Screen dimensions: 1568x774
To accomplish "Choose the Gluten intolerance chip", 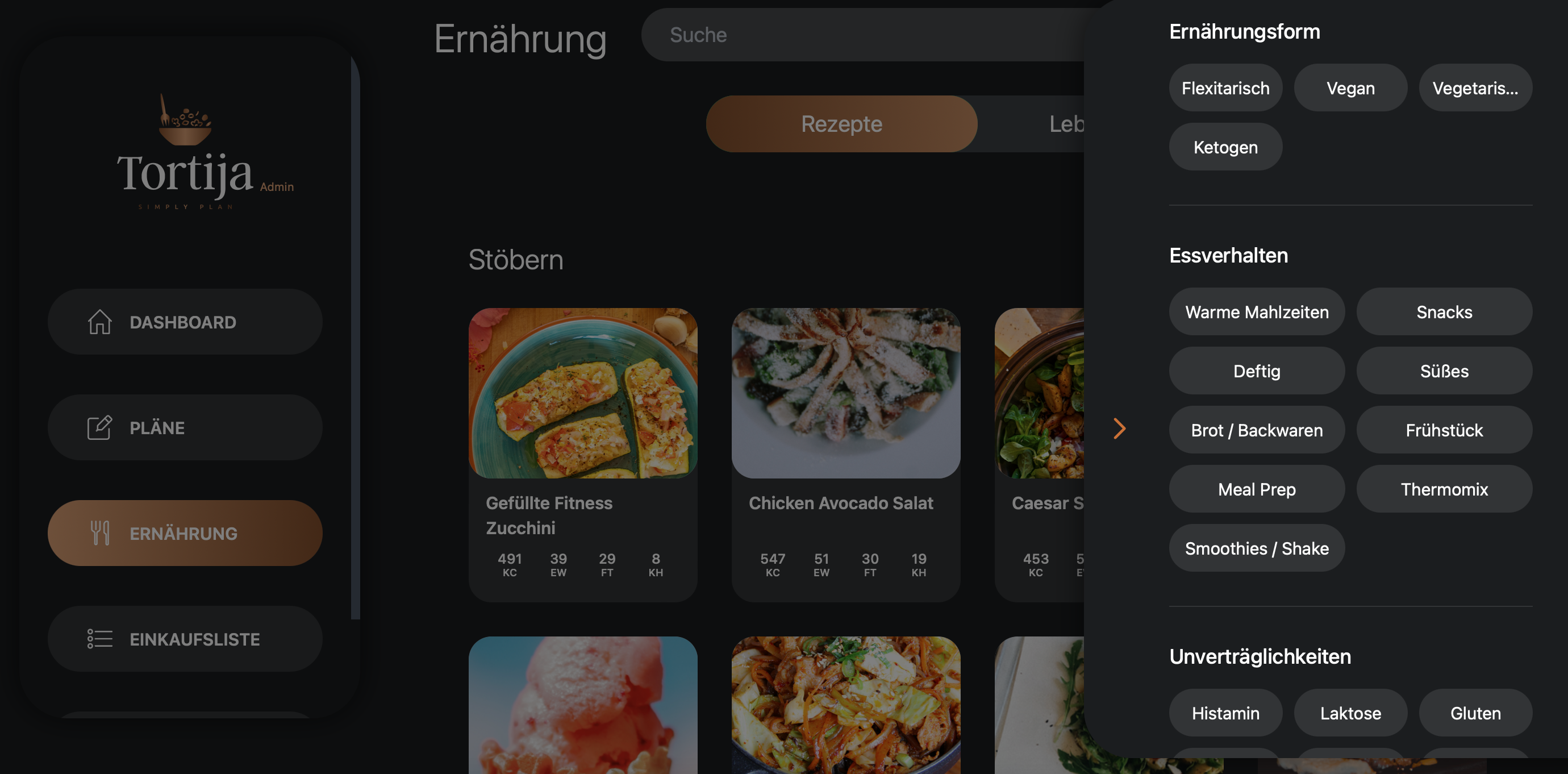I will [x=1475, y=713].
